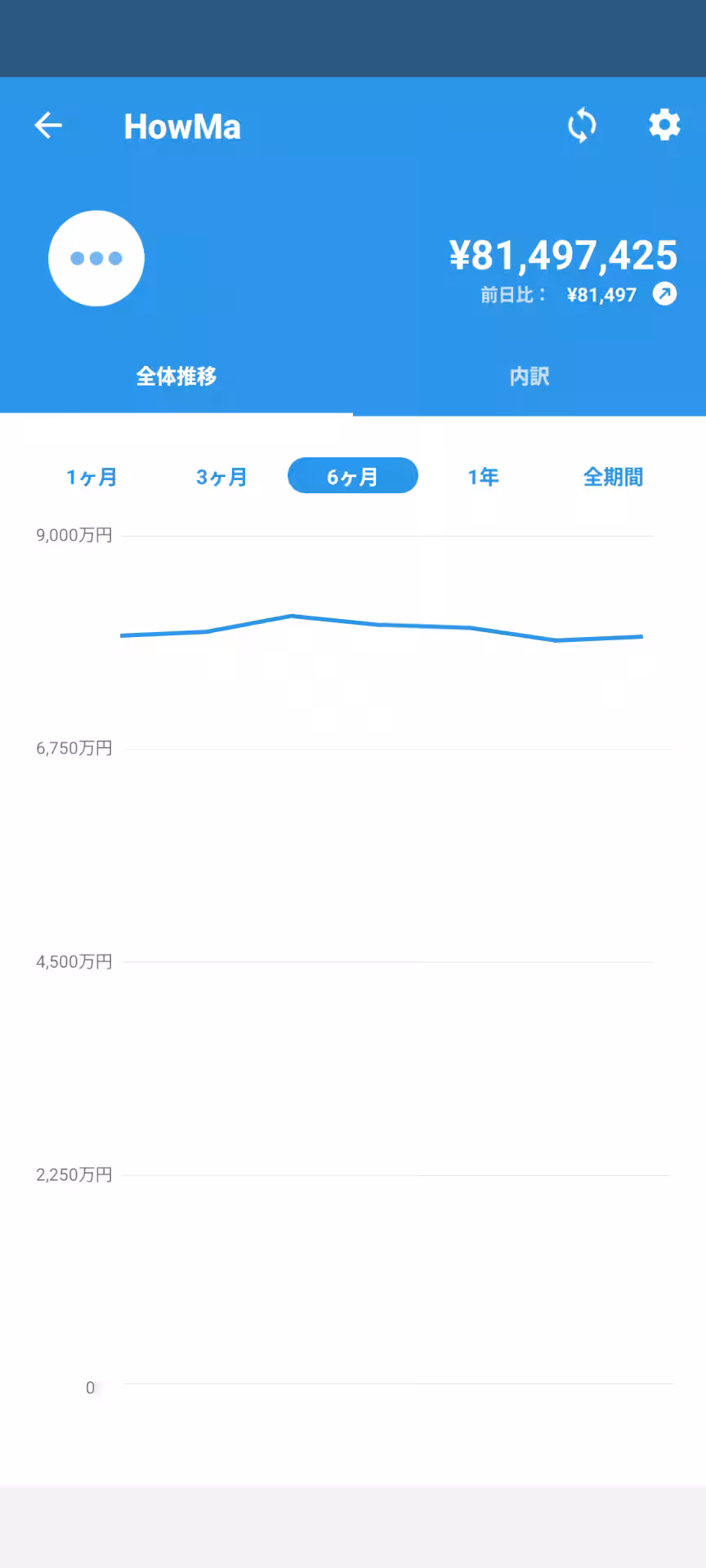
Task: Switch chart range to 1年
Action: coord(483,476)
